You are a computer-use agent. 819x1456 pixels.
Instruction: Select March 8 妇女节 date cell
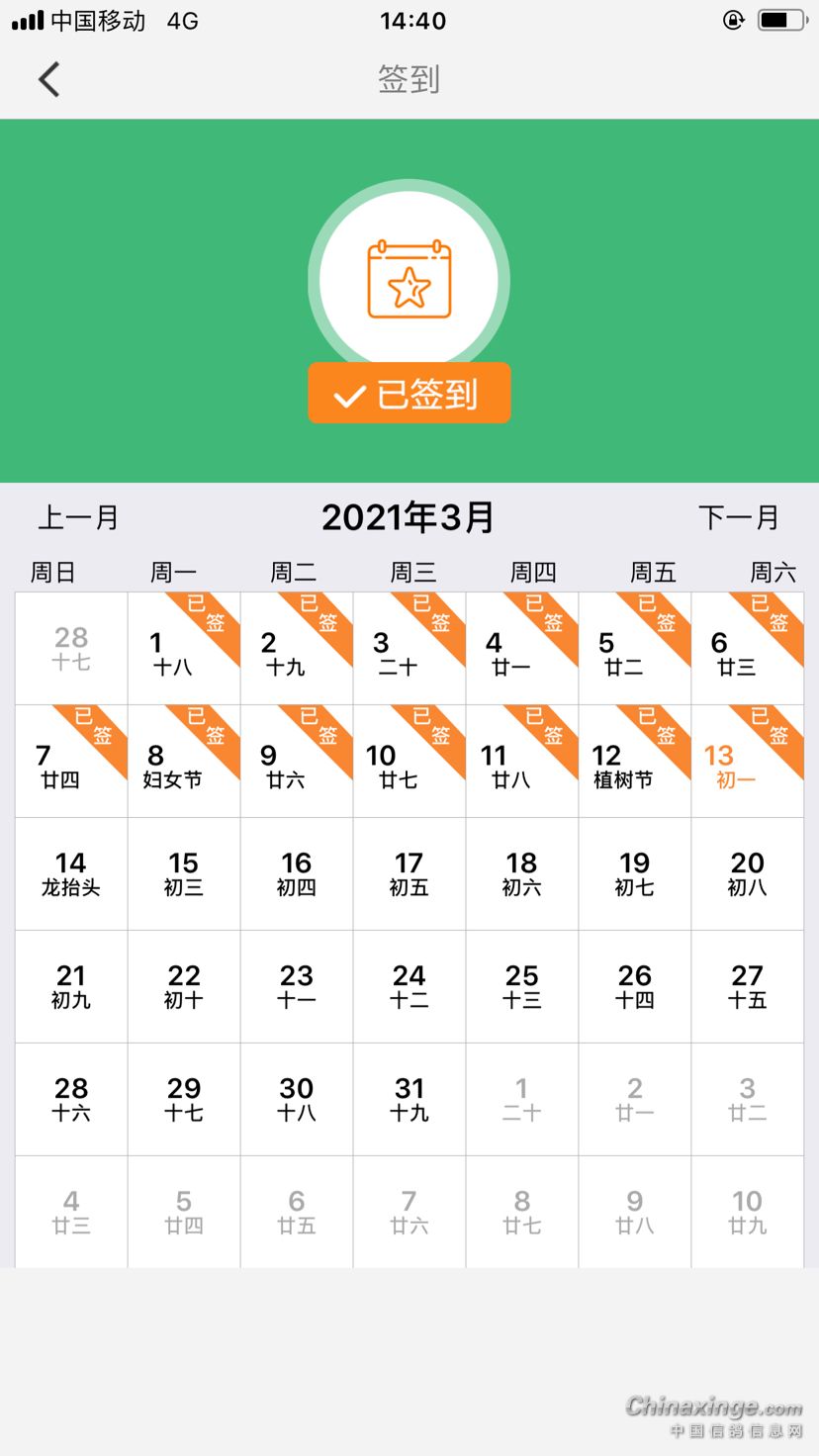pyautogui.click(x=184, y=762)
